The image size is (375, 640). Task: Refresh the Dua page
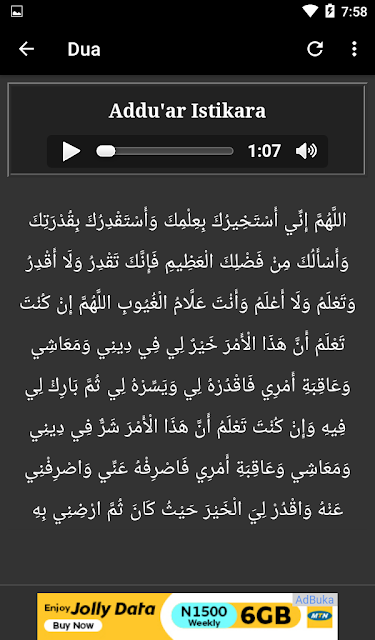pyautogui.click(x=315, y=49)
